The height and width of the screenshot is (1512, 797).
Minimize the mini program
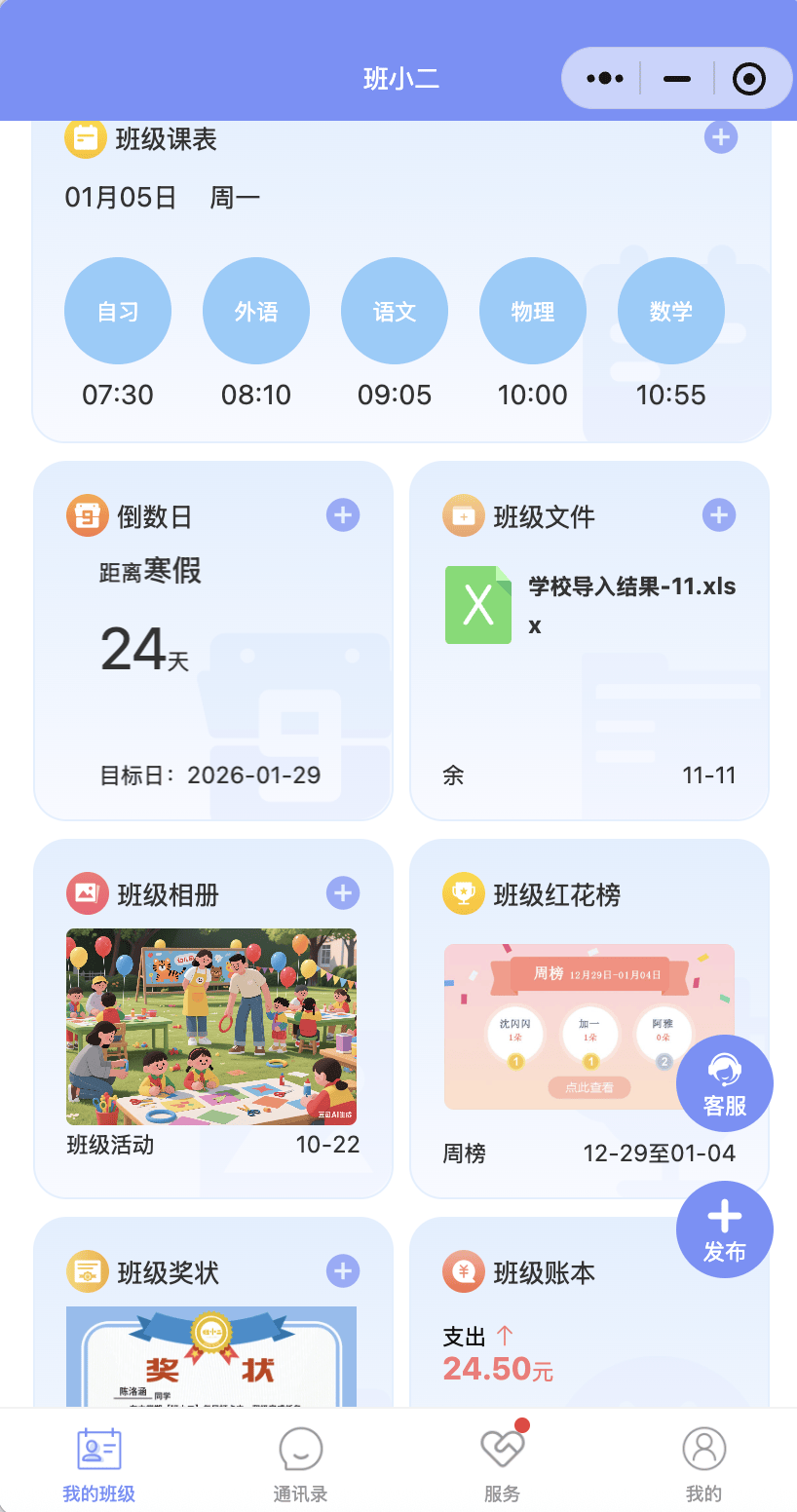pyautogui.click(x=677, y=78)
